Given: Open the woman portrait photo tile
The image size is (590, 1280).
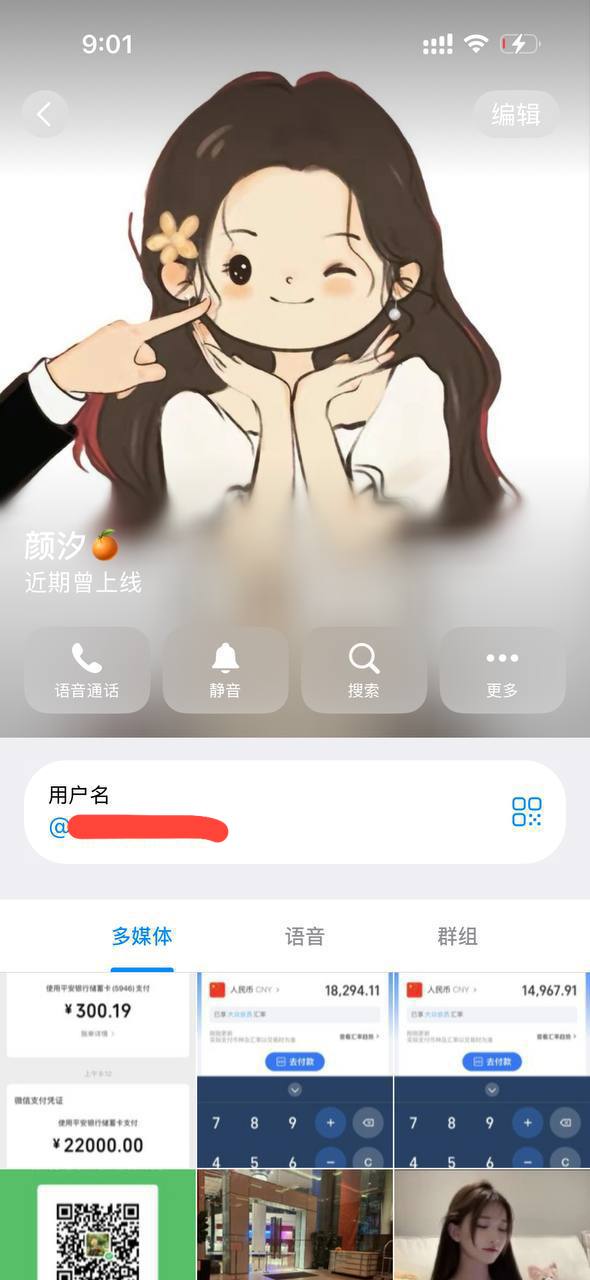Looking at the screenshot, I should pyautogui.click(x=492, y=1225).
